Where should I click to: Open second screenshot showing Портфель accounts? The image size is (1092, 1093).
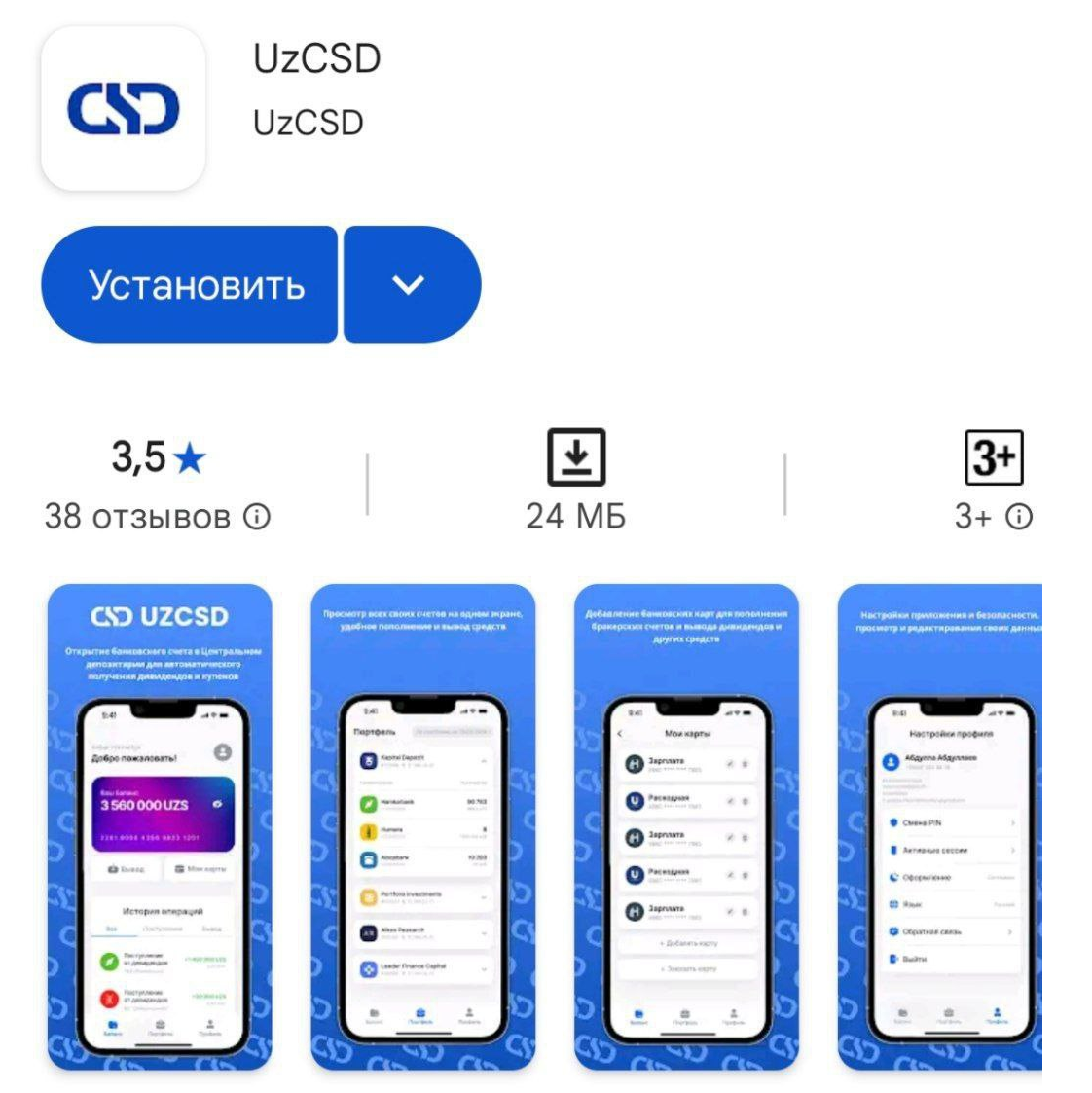coord(422,827)
